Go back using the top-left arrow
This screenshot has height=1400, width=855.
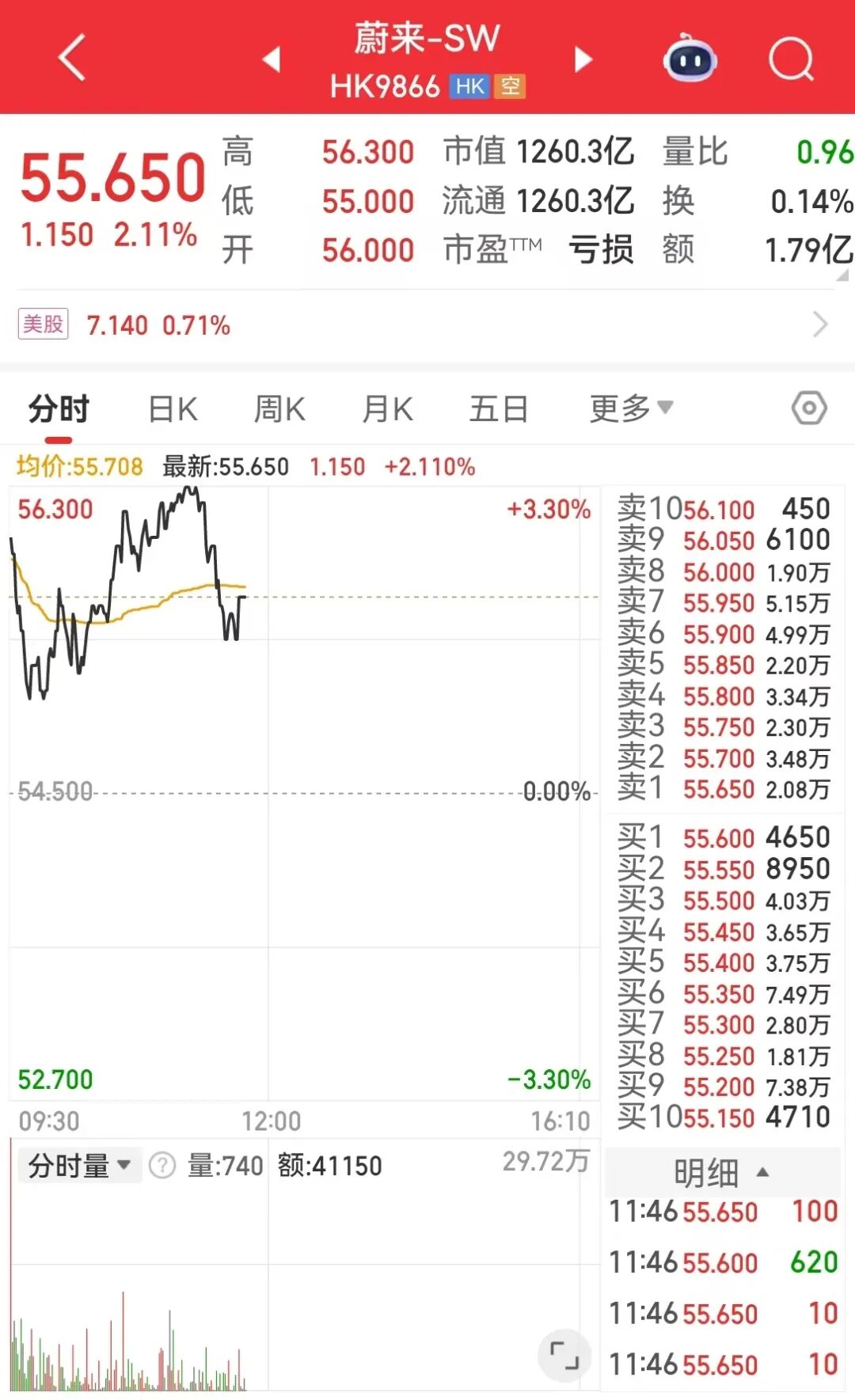pos(72,58)
